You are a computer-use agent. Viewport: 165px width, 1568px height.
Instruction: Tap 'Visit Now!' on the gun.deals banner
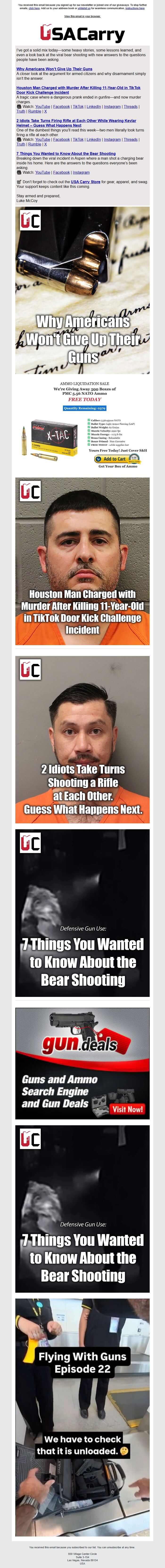coord(127,1109)
